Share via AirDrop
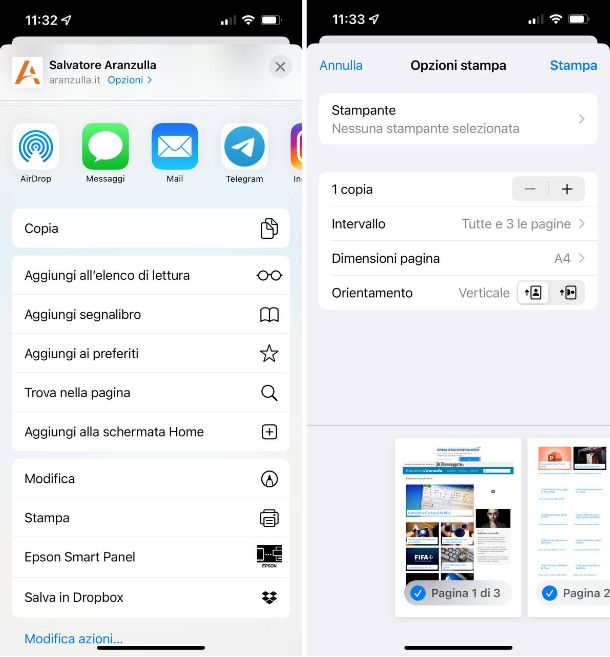The height and width of the screenshot is (657, 610). tap(36, 149)
